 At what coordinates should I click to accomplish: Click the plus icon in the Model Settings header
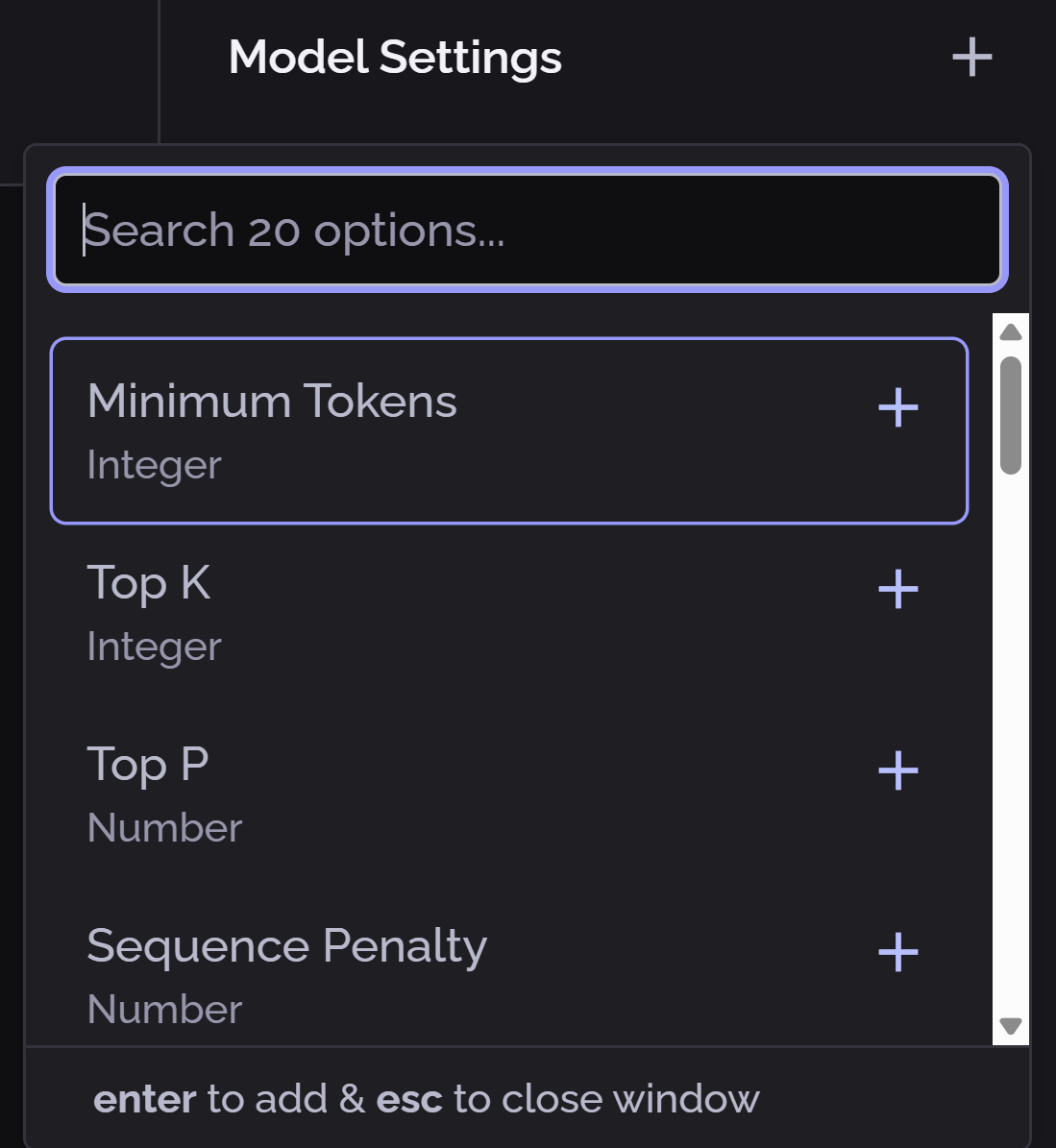971,57
